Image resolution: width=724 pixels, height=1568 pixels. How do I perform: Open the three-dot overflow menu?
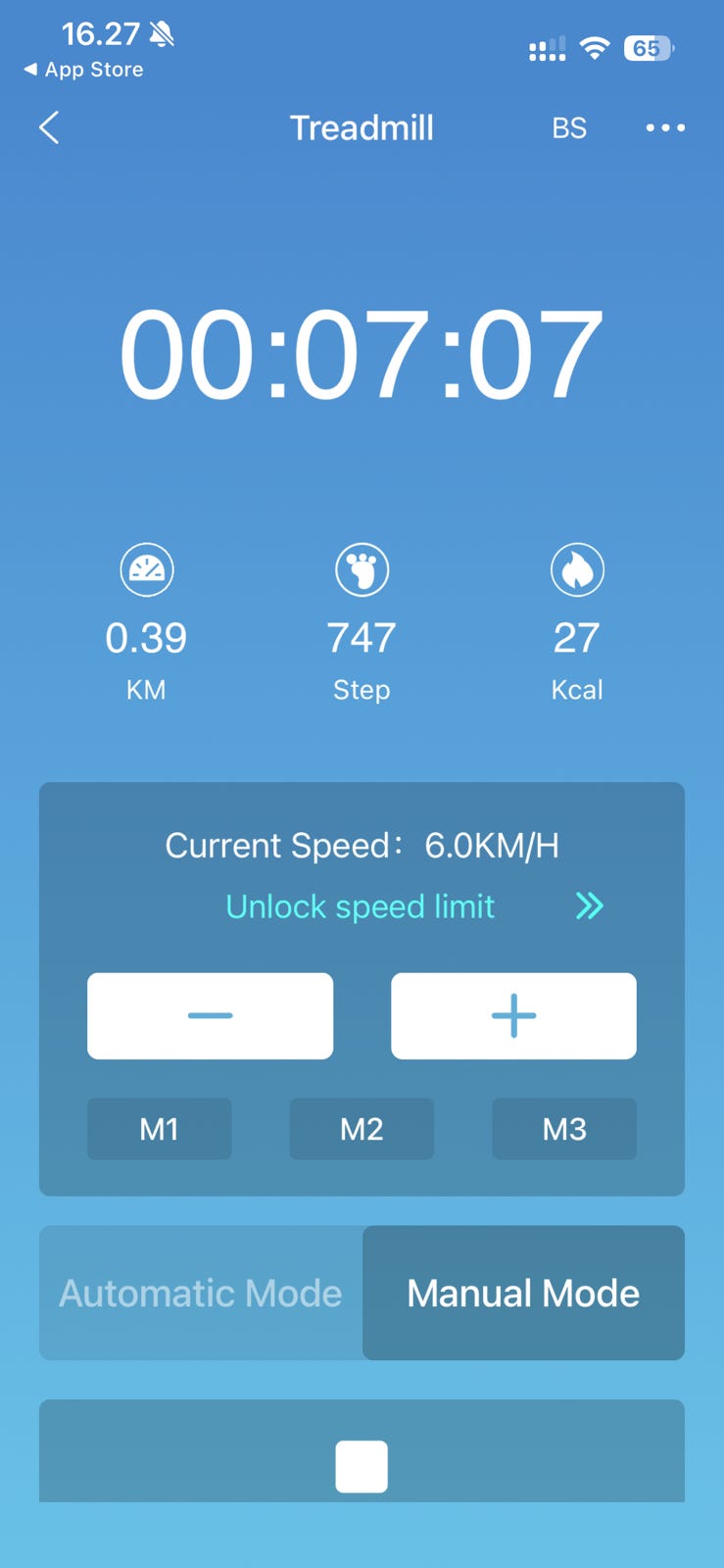pyautogui.click(x=665, y=127)
